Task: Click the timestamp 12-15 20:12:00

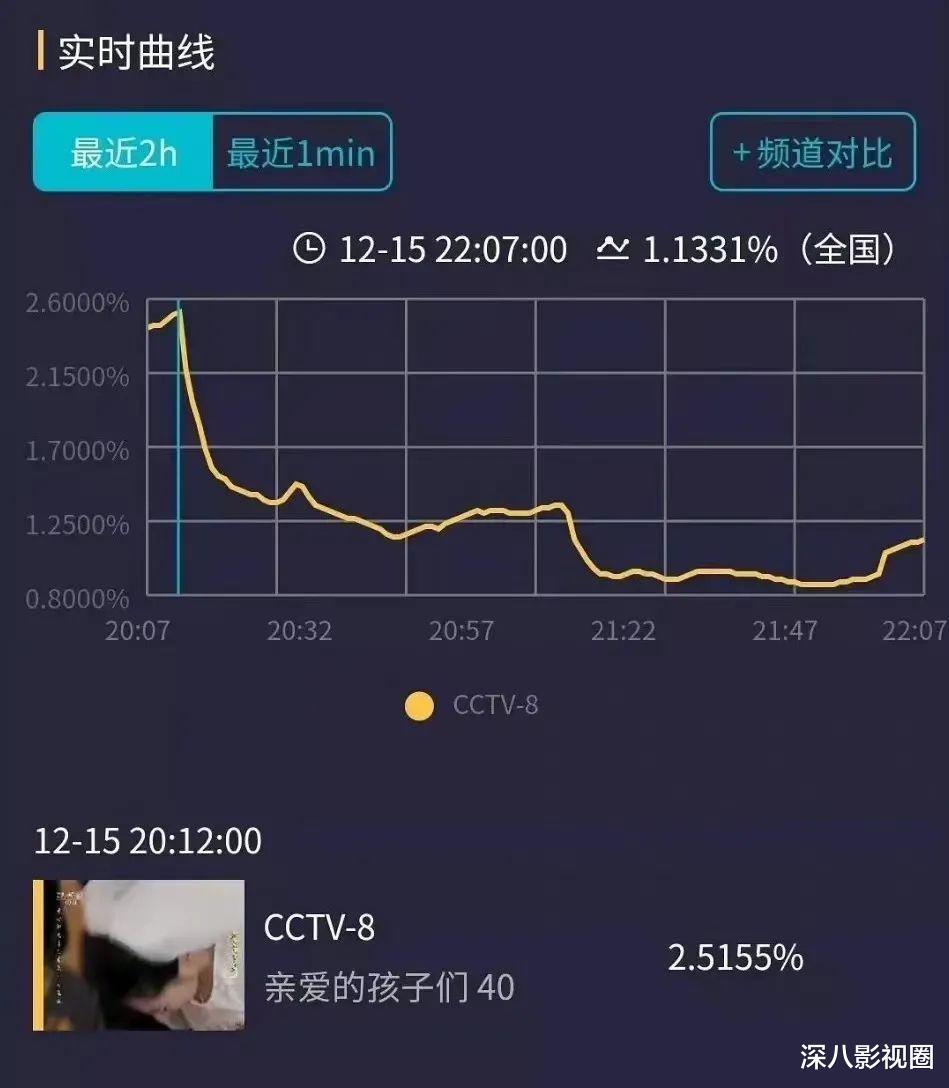Action: point(146,841)
